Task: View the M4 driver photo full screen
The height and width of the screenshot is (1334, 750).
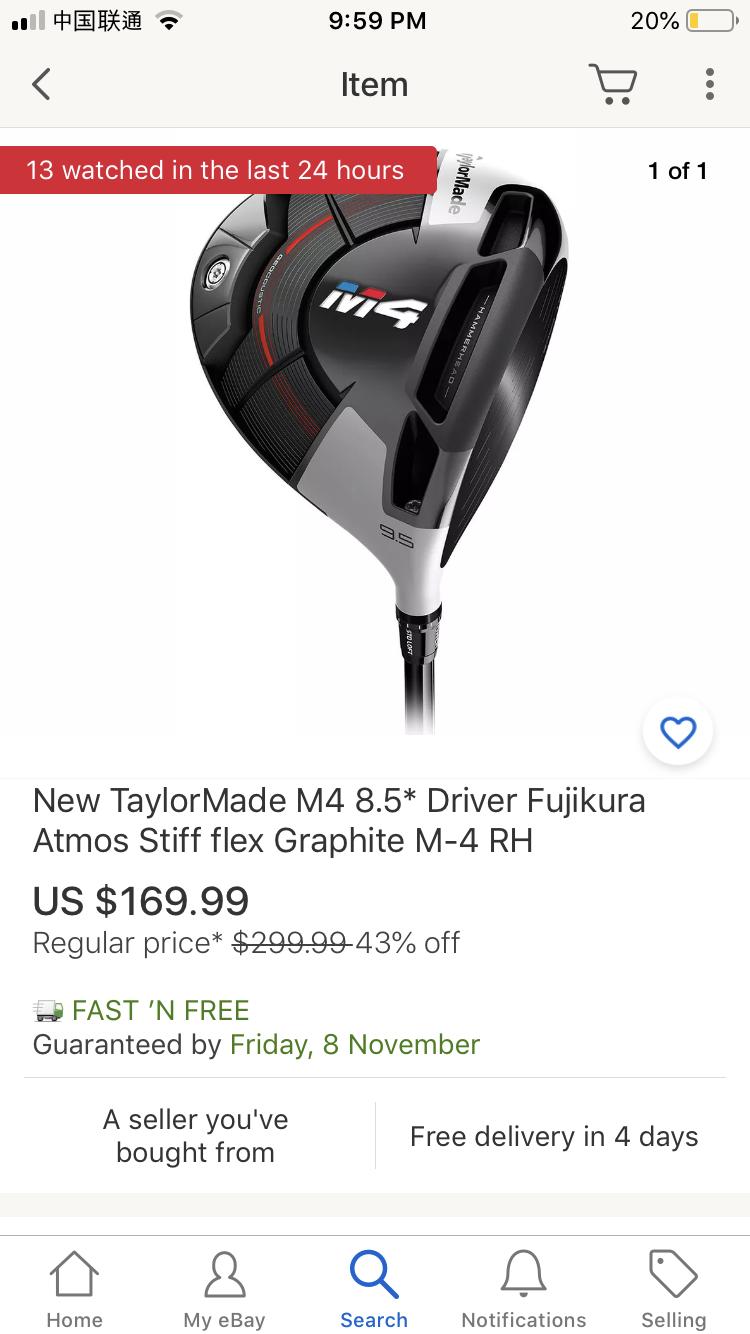Action: [375, 420]
